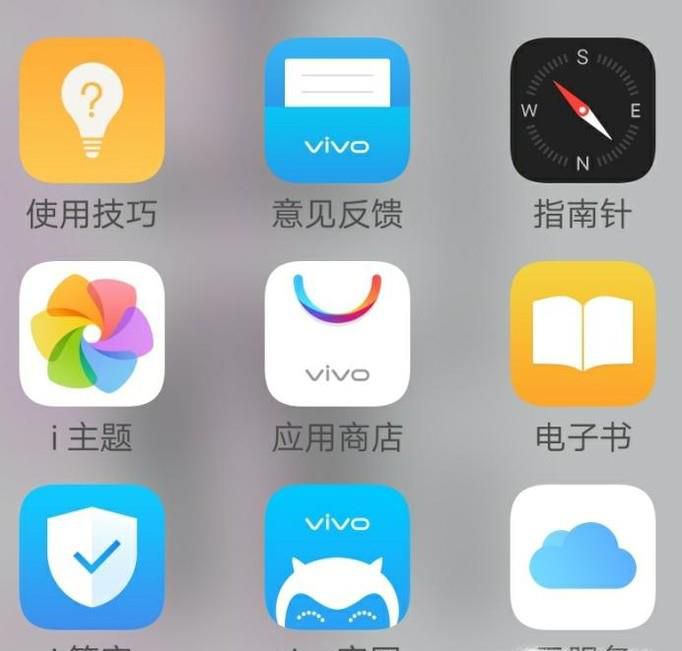Viewport: 682px width, 651px height.
Task: Open the 使用技巧 tips app
Action: 92,110
